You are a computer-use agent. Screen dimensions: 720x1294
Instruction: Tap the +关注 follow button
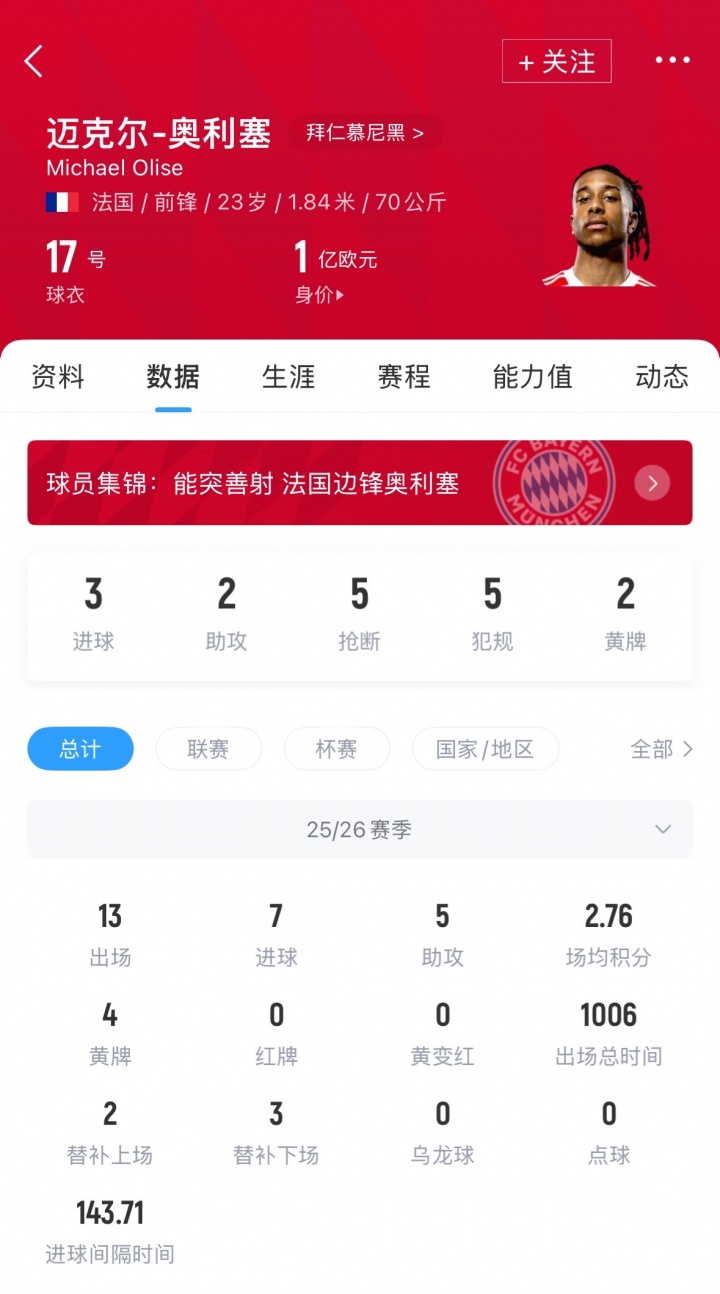tap(556, 61)
